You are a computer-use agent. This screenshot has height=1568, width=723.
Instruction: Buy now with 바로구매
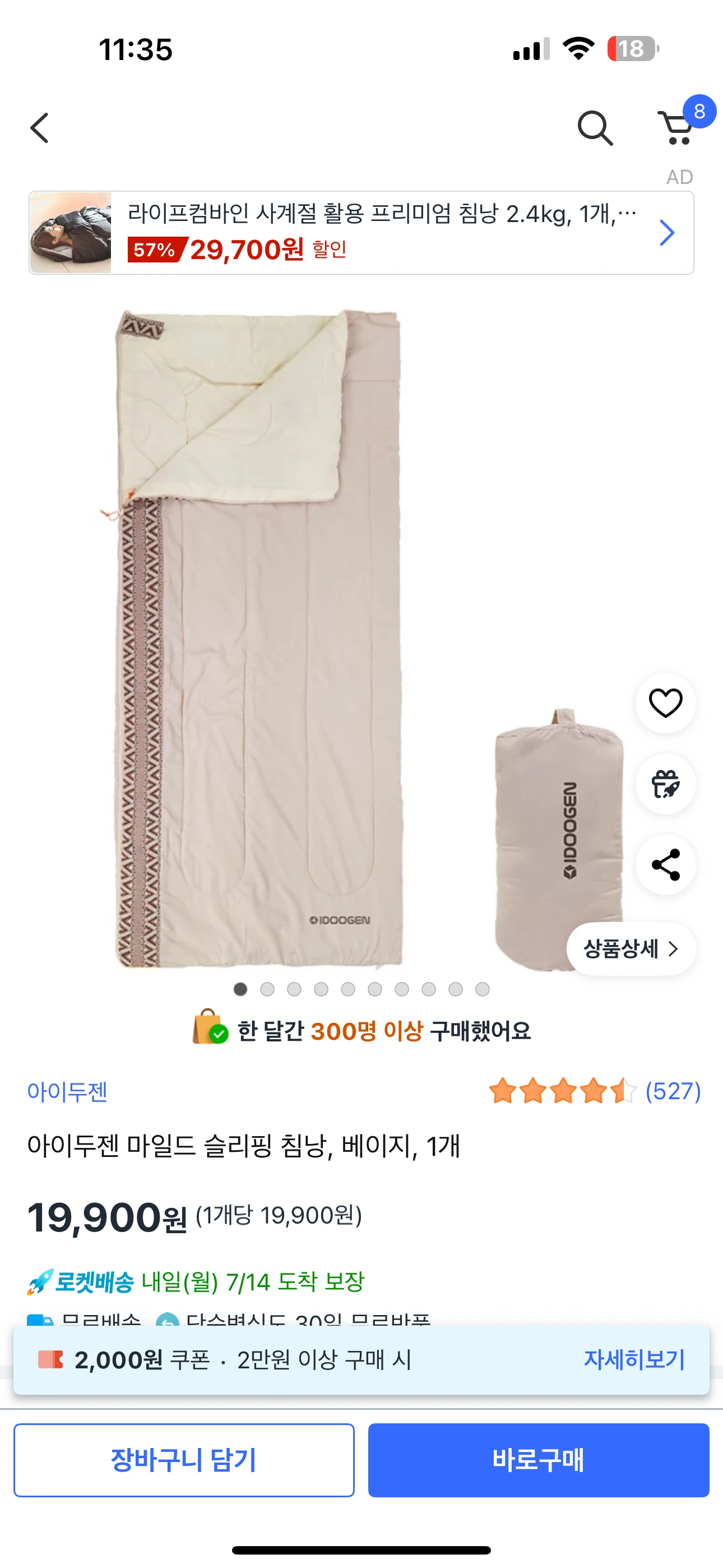(x=539, y=1460)
